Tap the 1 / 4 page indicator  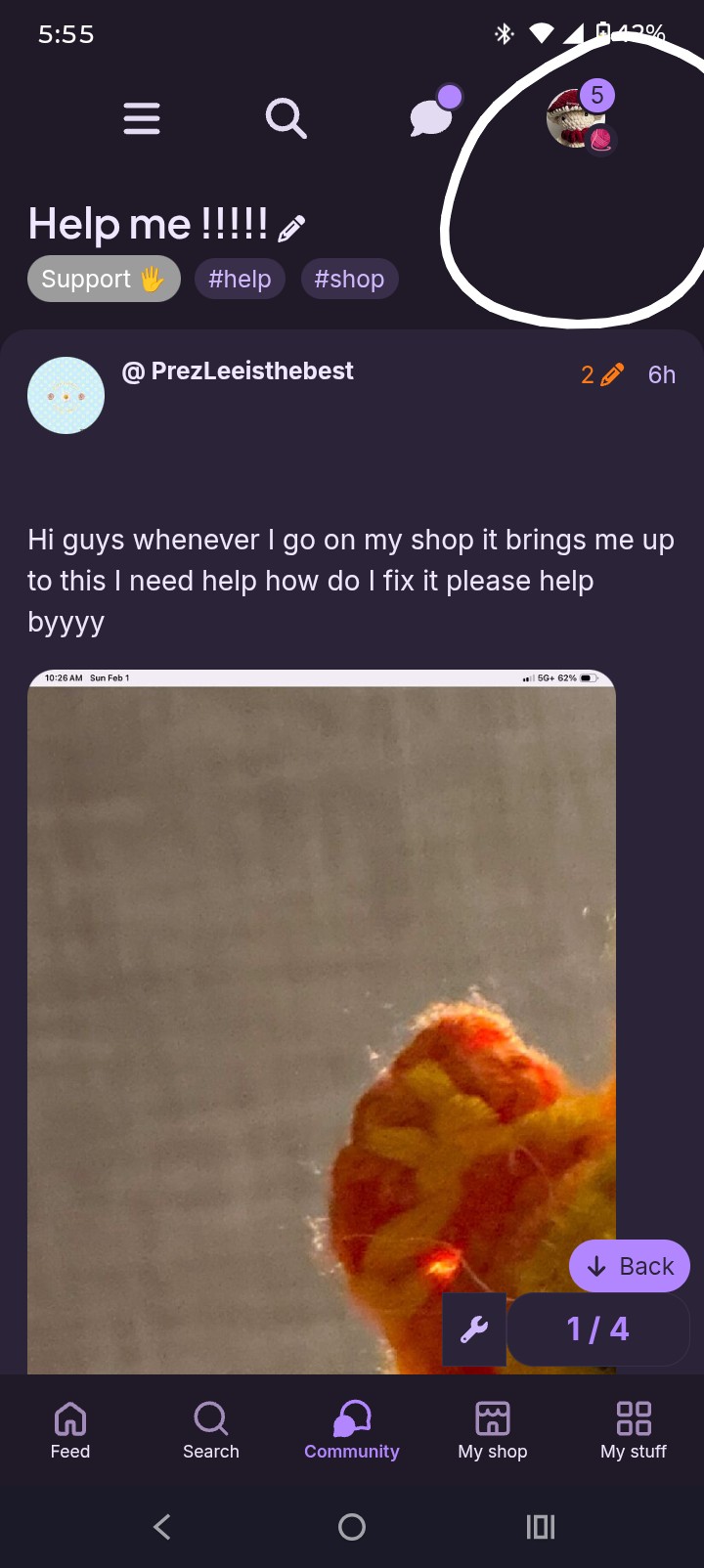point(597,1329)
